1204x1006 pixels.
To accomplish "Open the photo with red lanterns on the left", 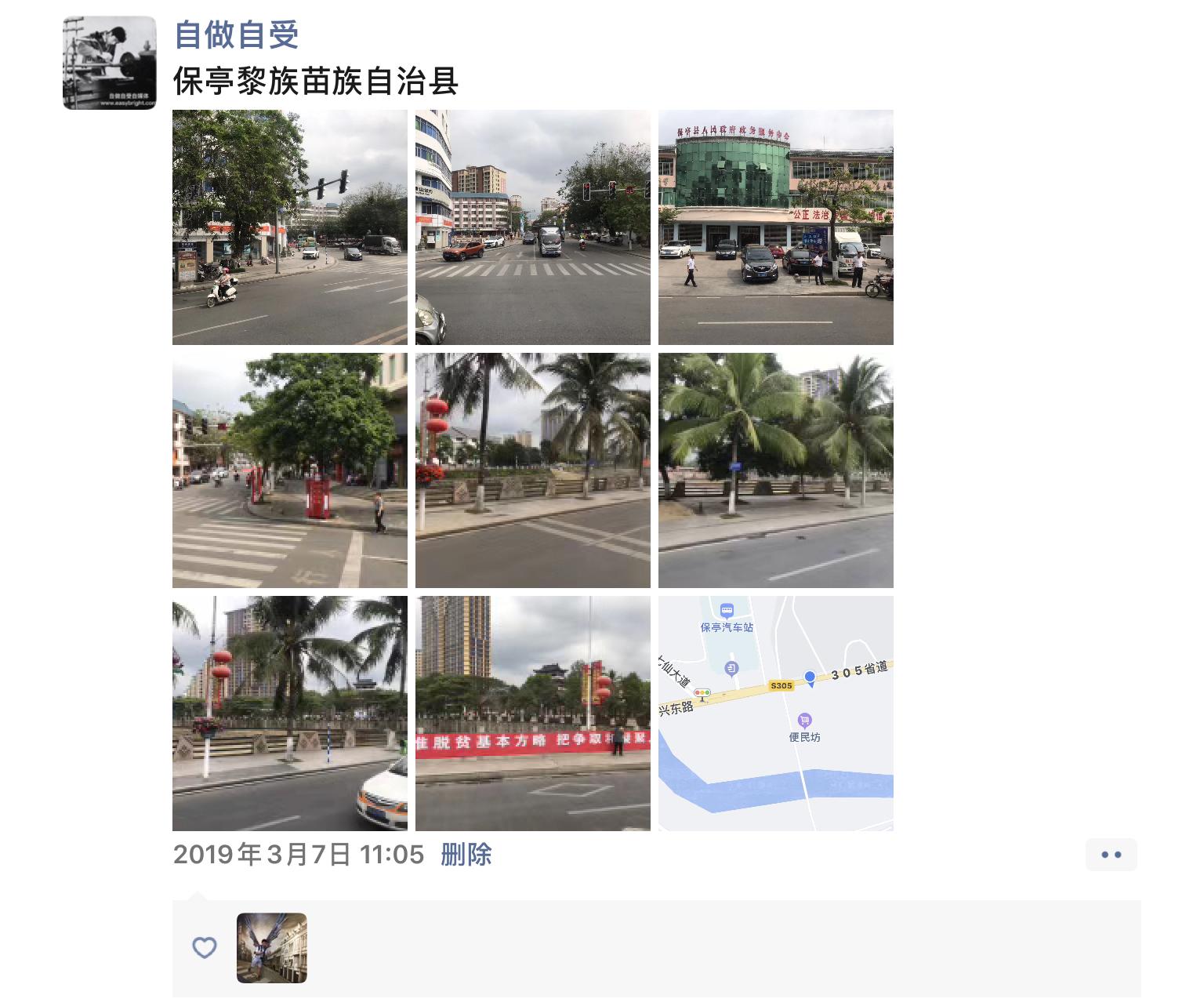I will (532, 470).
